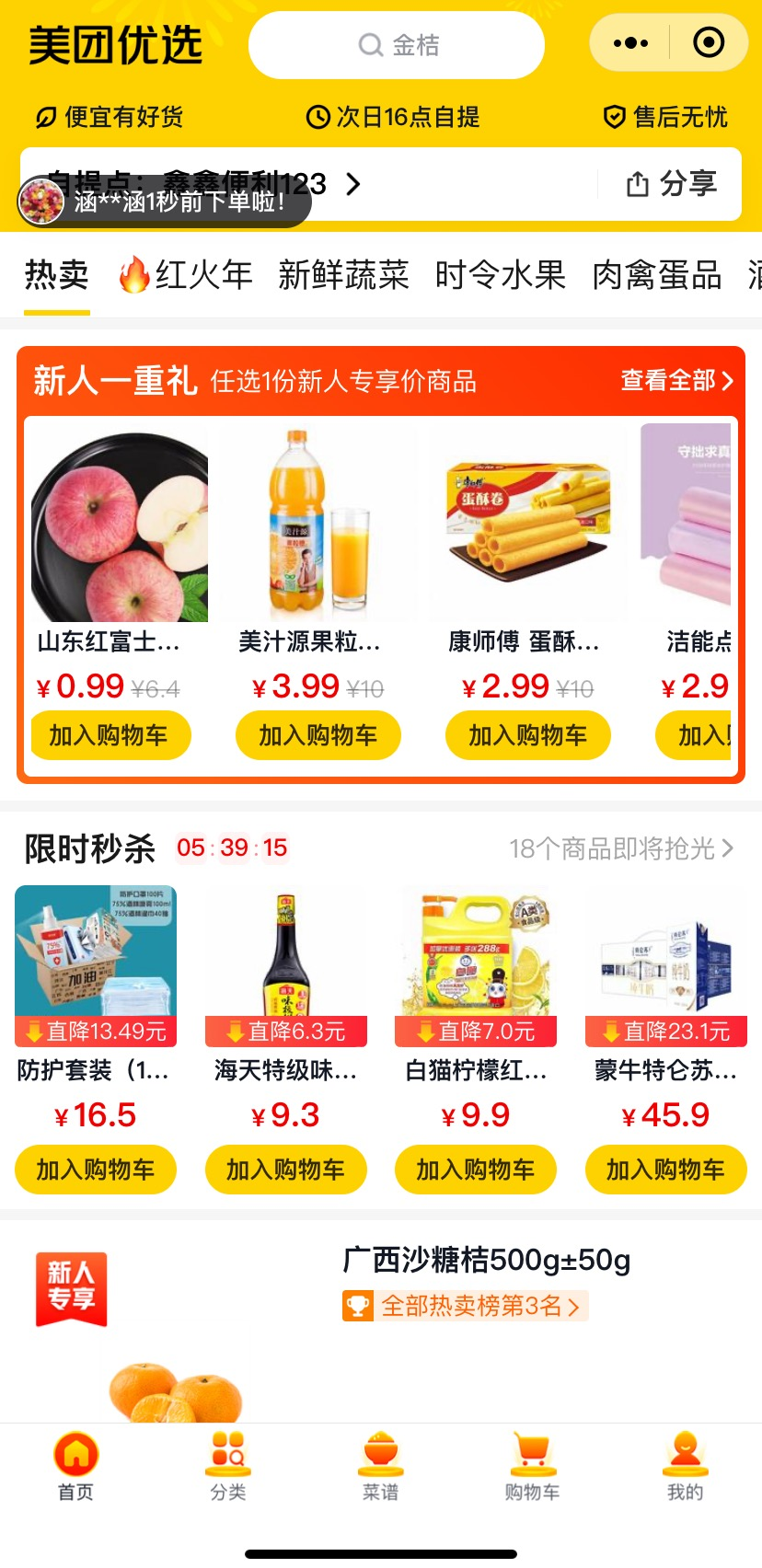This screenshot has height=1568, width=762.
Task: Tap 分享 to share the pickup point
Action: 672,184
